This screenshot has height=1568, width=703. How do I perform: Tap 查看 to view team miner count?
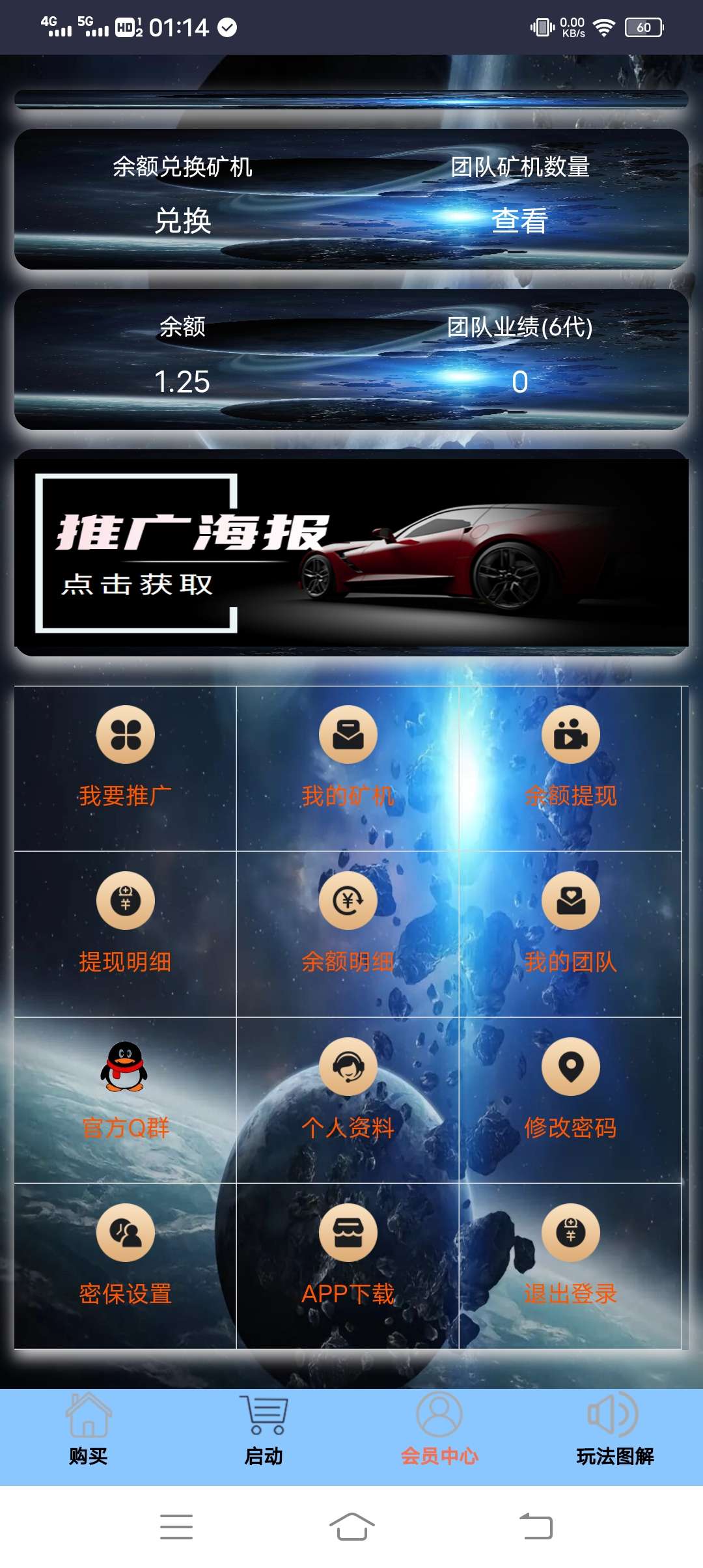pyautogui.click(x=519, y=220)
